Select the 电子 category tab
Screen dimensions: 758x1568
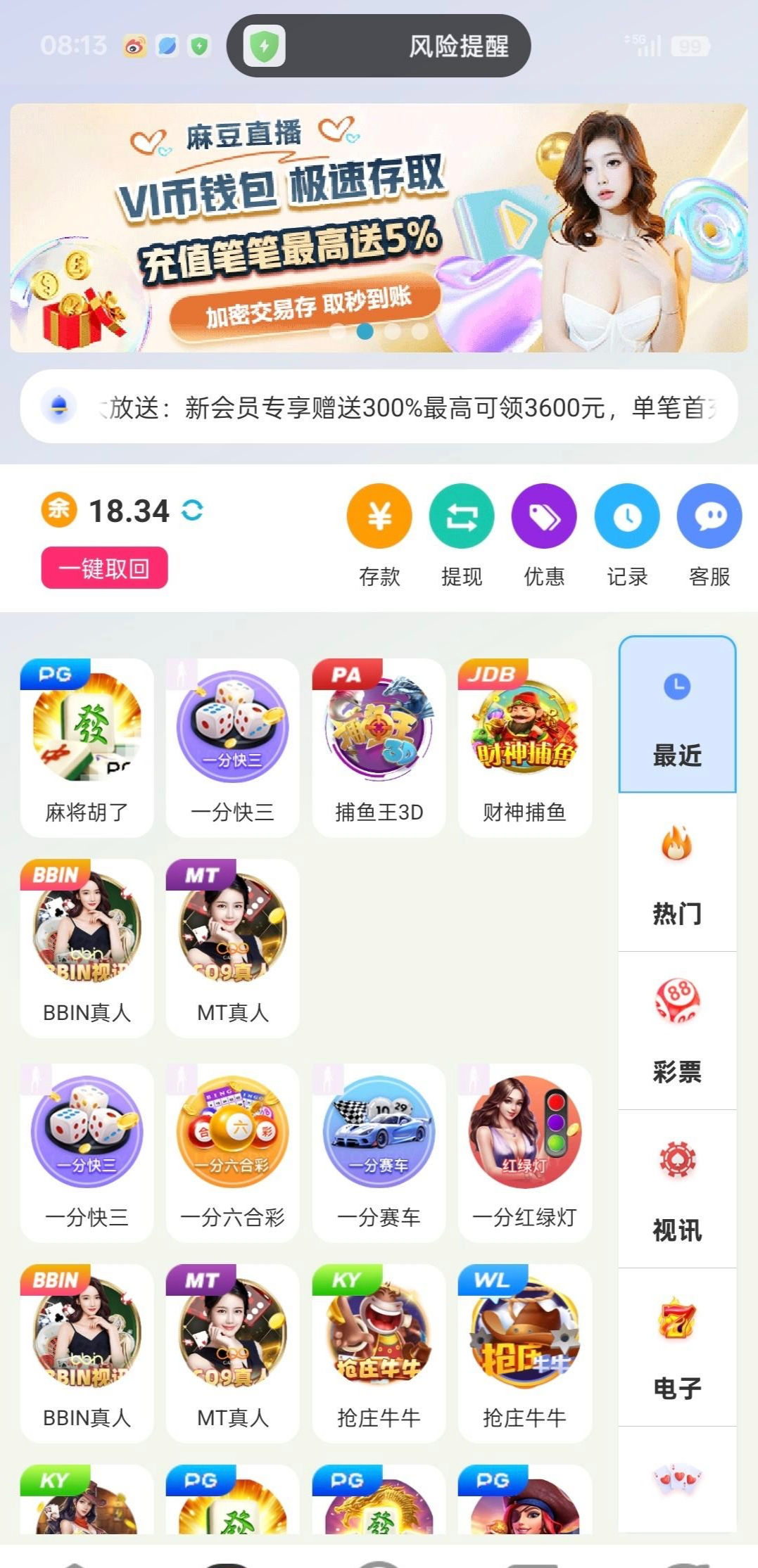tap(677, 1348)
